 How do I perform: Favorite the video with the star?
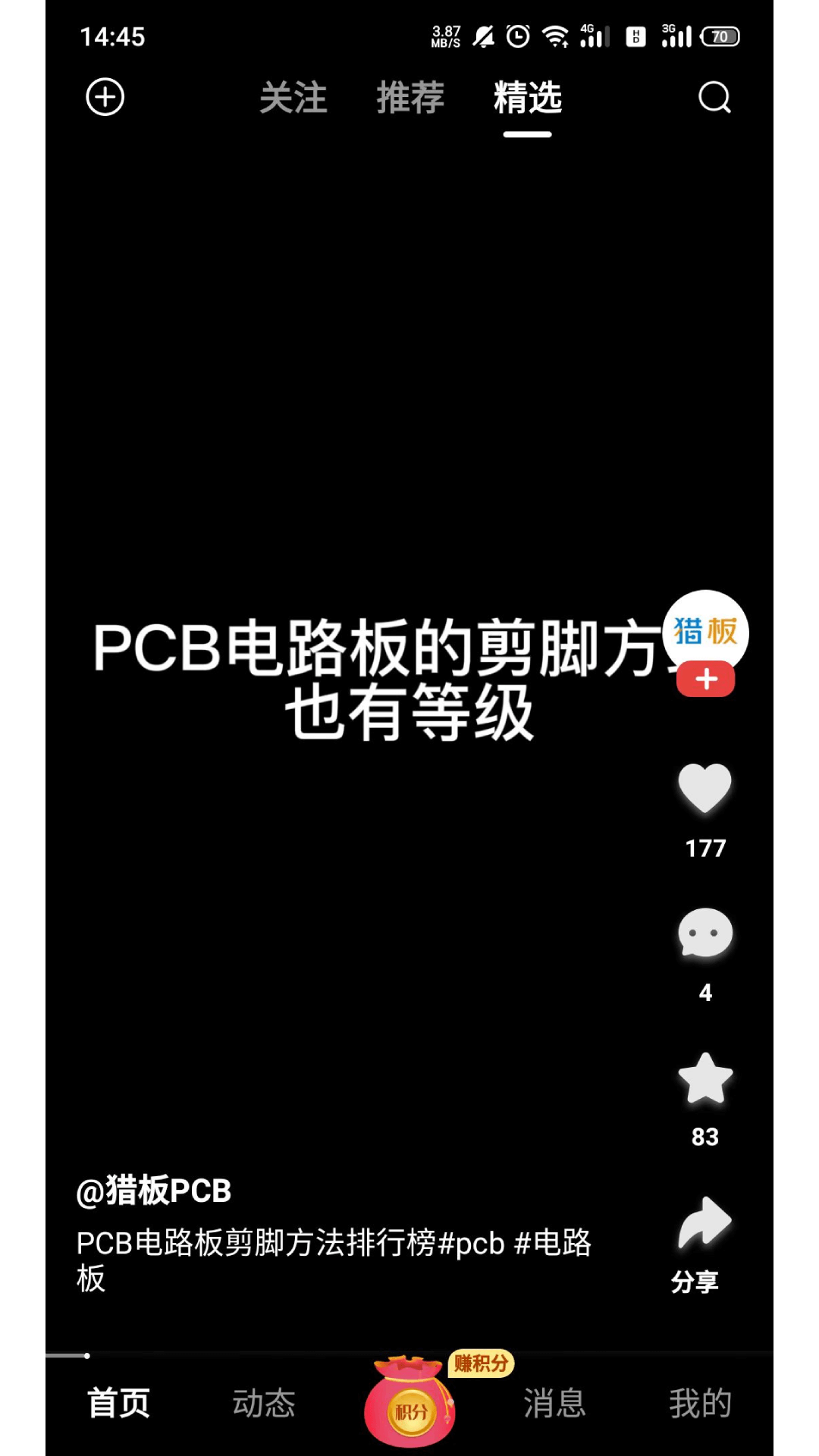(704, 1078)
